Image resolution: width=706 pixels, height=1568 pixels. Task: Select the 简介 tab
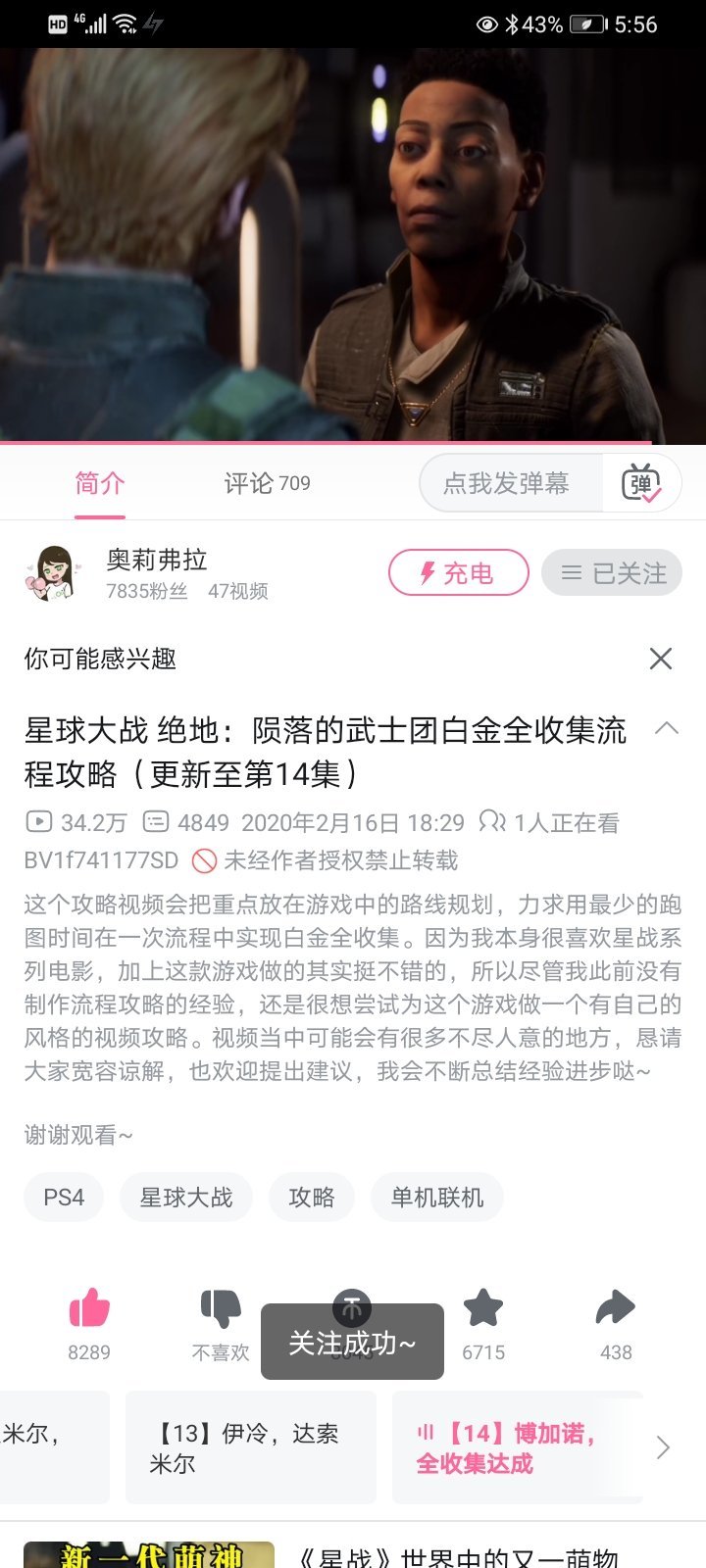(100, 483)
